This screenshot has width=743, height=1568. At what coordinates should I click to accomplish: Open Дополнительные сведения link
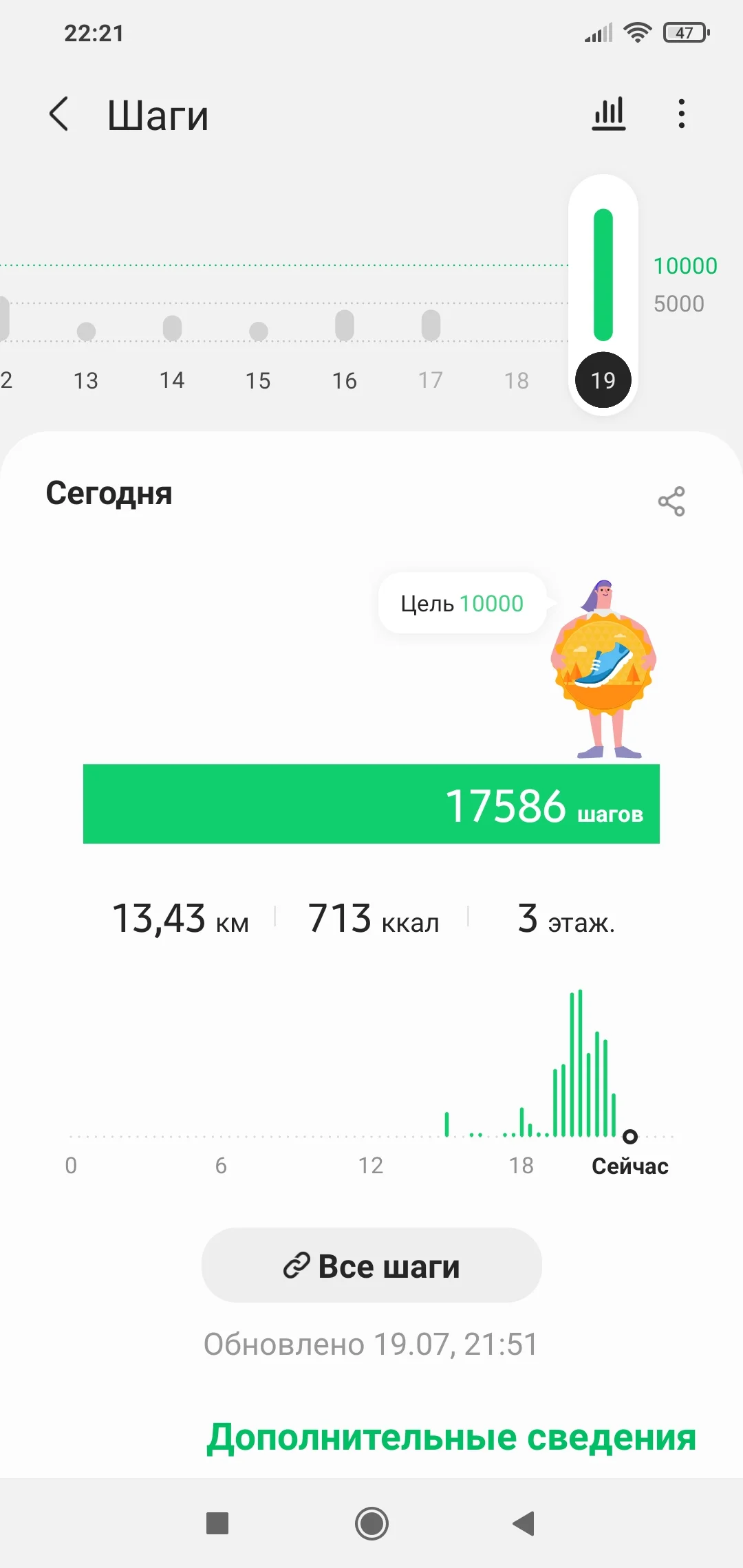(x=451, y=1437)
